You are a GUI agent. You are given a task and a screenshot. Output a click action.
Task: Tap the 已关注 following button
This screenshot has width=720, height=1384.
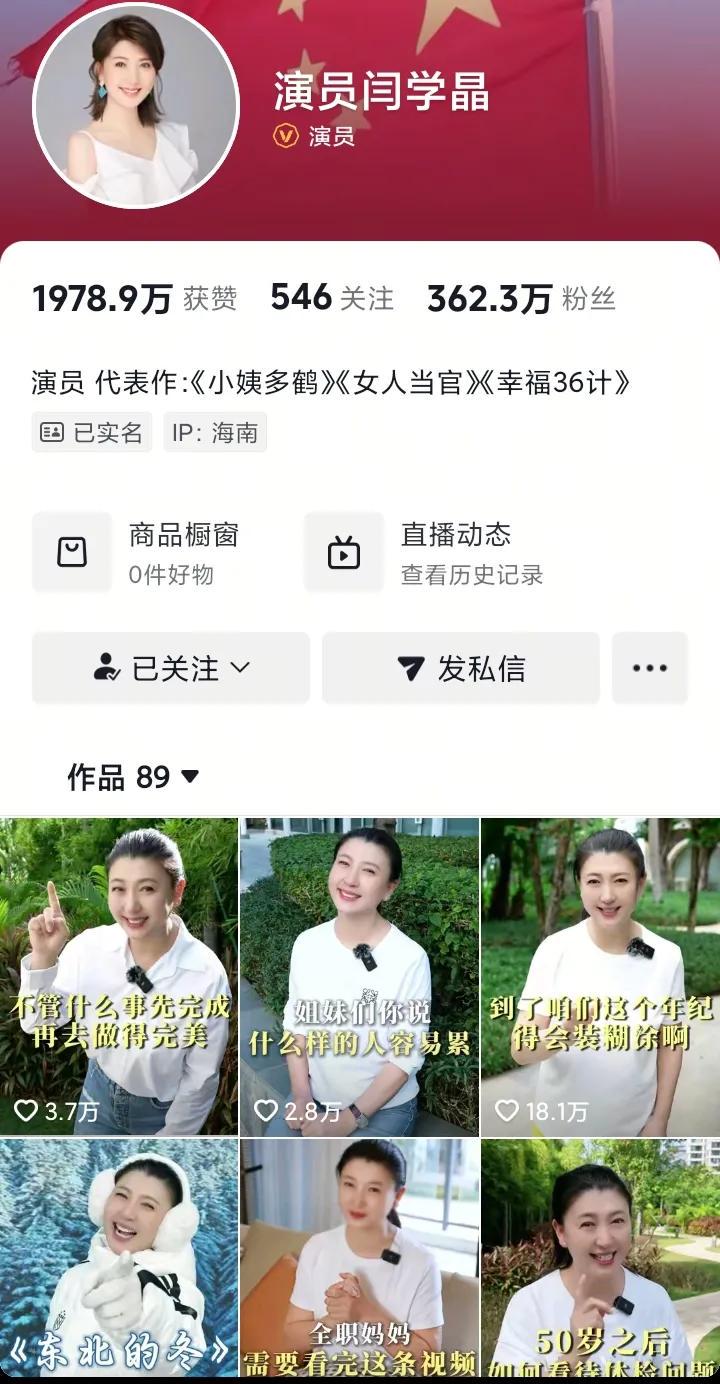coord(171,668)
